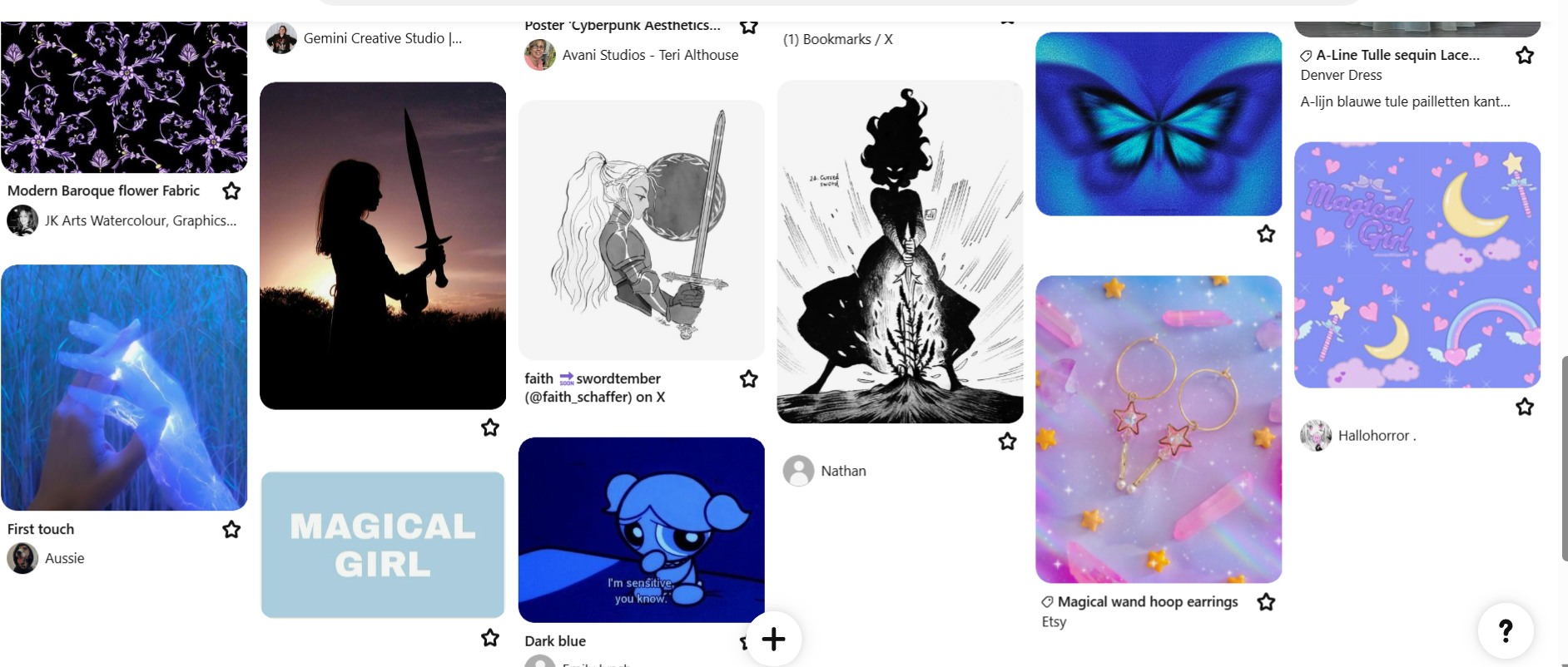Open the pastel Magical Girl pattern pin
Viewport: 1568px width, 667px height.
pyautogui.click(x=1417, y=264)
